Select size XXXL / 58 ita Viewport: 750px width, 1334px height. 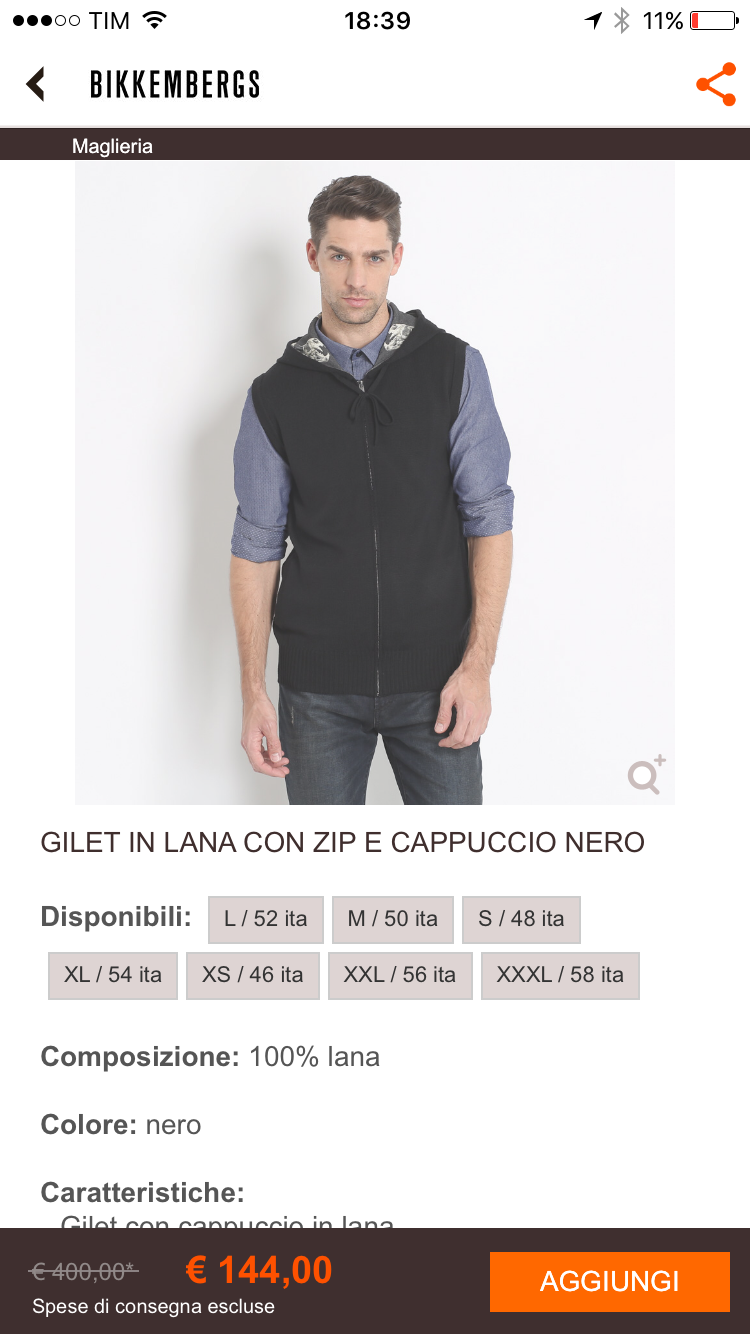(x=560, y=975)
